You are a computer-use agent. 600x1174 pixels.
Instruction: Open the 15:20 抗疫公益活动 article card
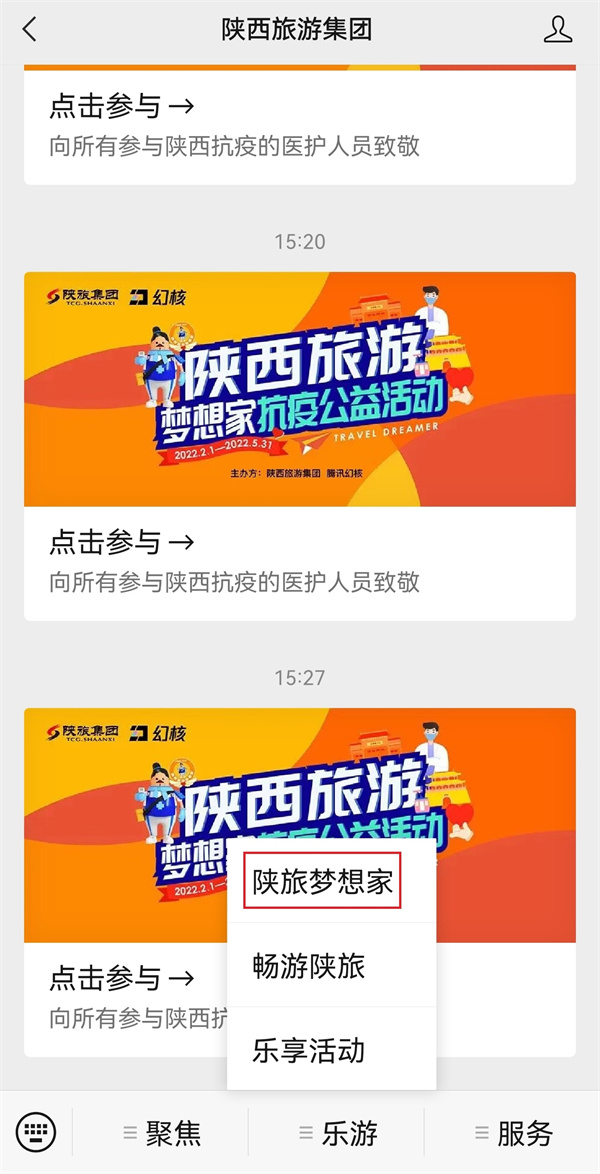[300, 445]
